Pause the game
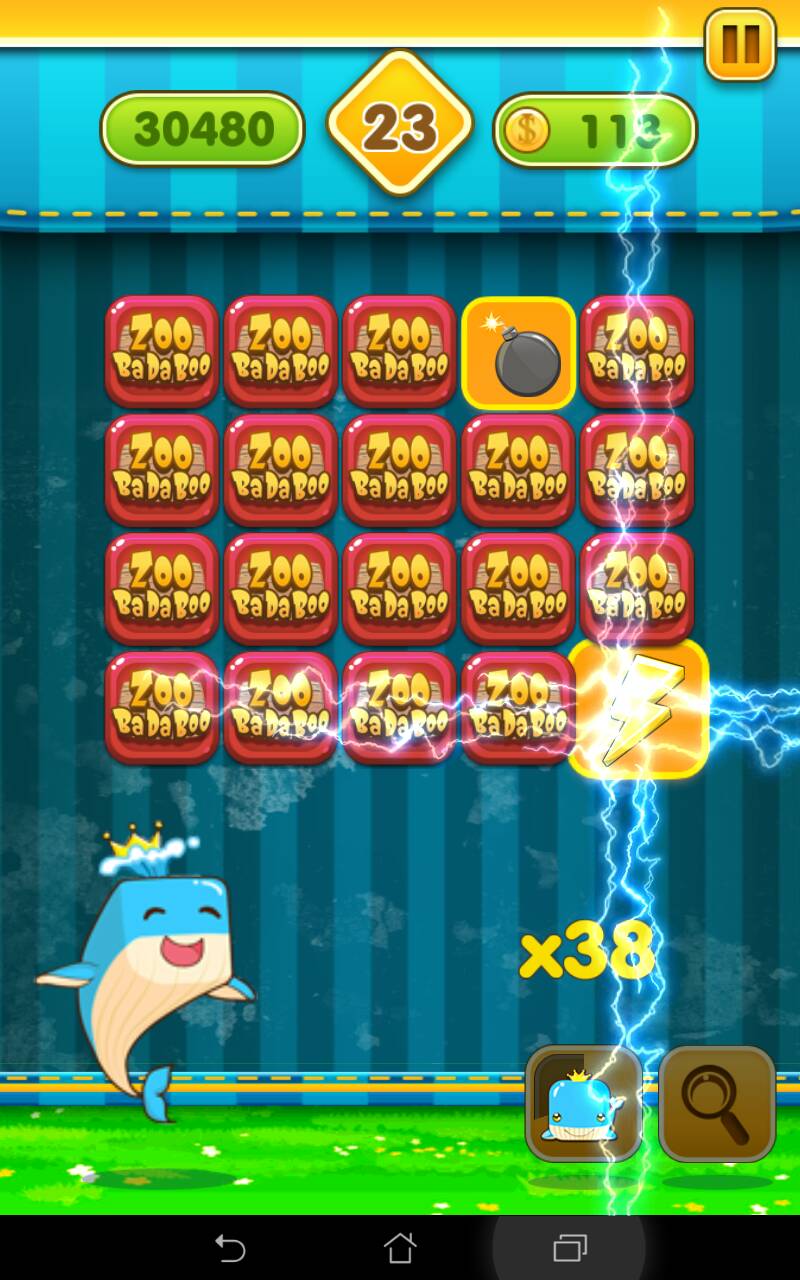The image size is (800, 1280). click(740, 44)
